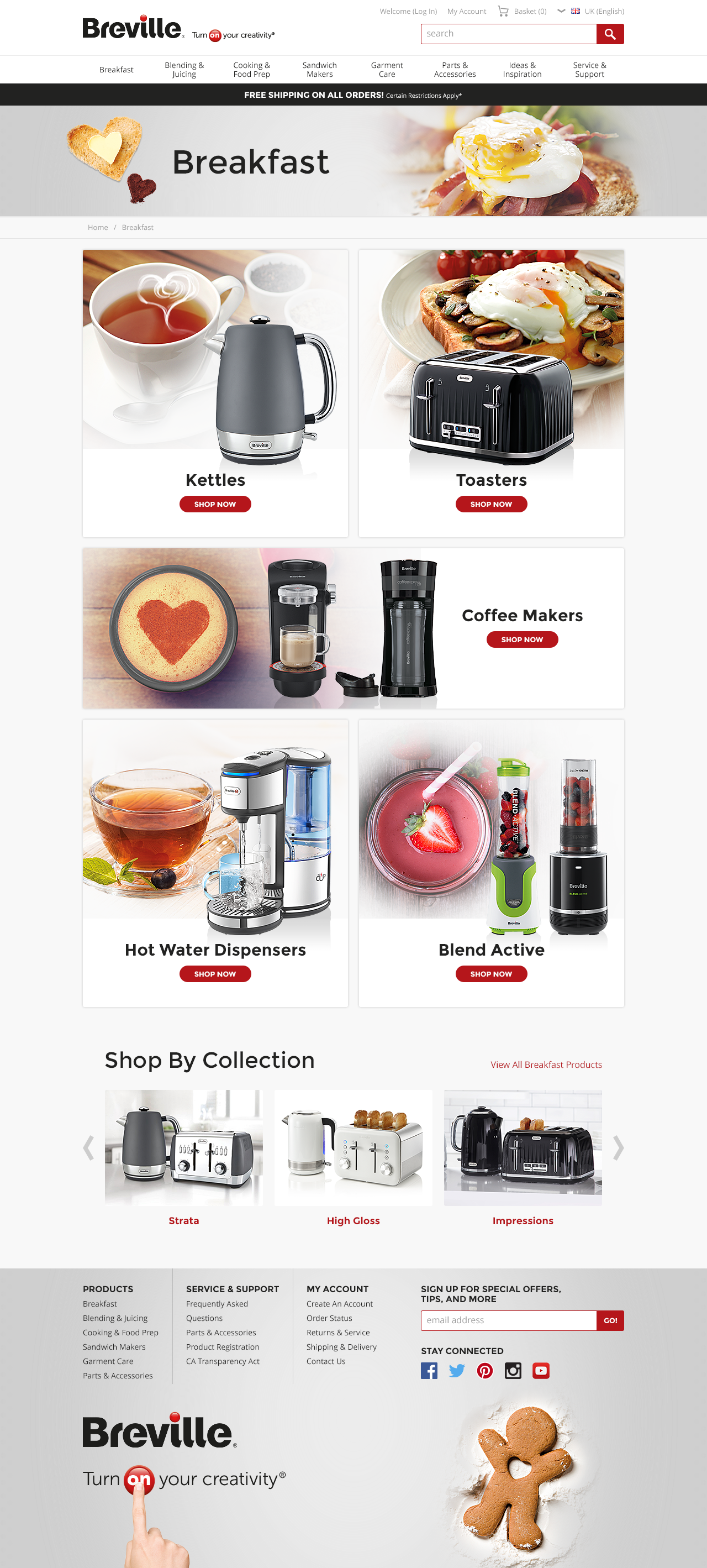The image size is (707, 1568).
Task: Go to Home in the breadcrumb
Action: [97, 227]
